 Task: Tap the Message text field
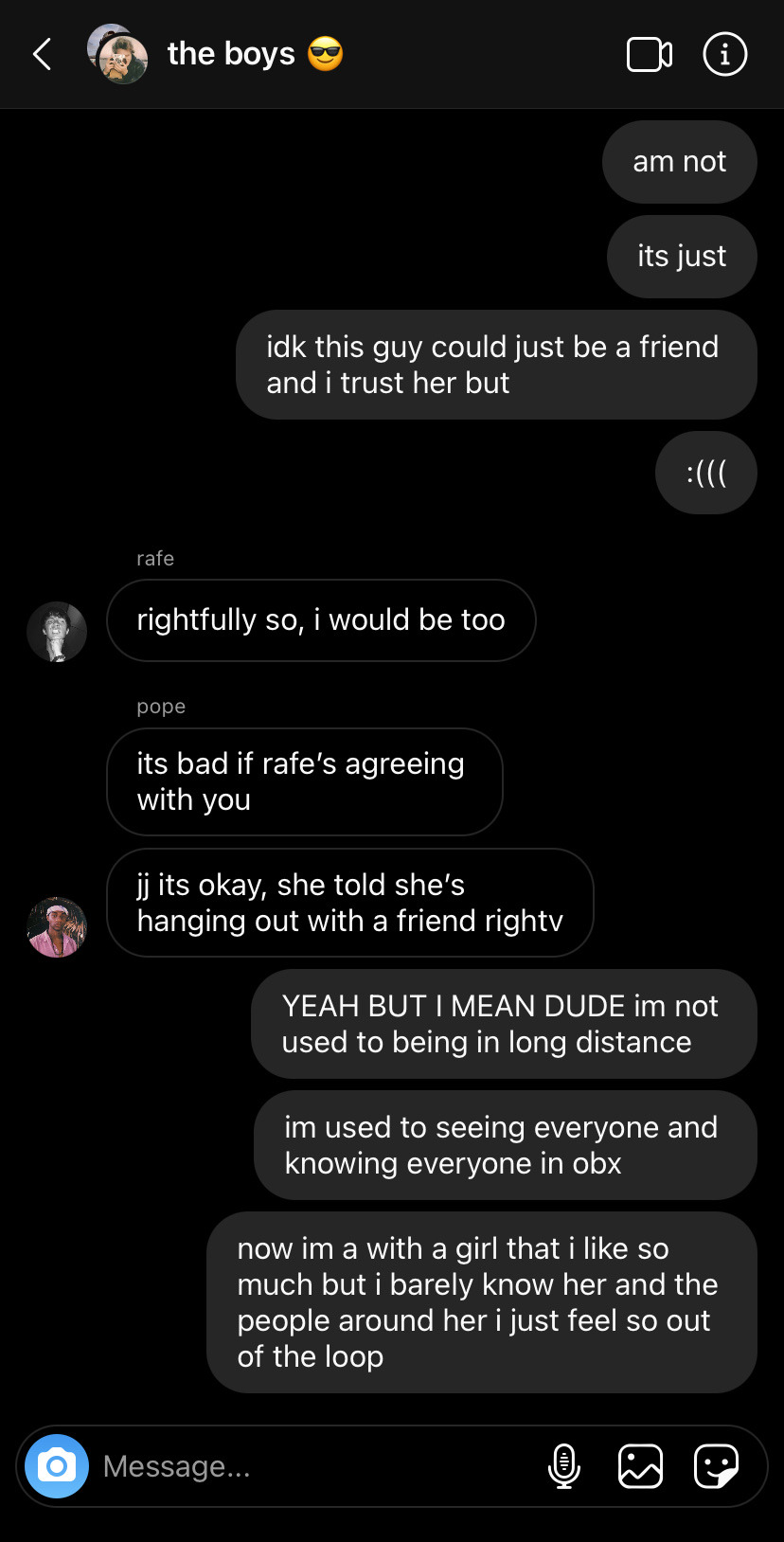(x=312, y=1466)
